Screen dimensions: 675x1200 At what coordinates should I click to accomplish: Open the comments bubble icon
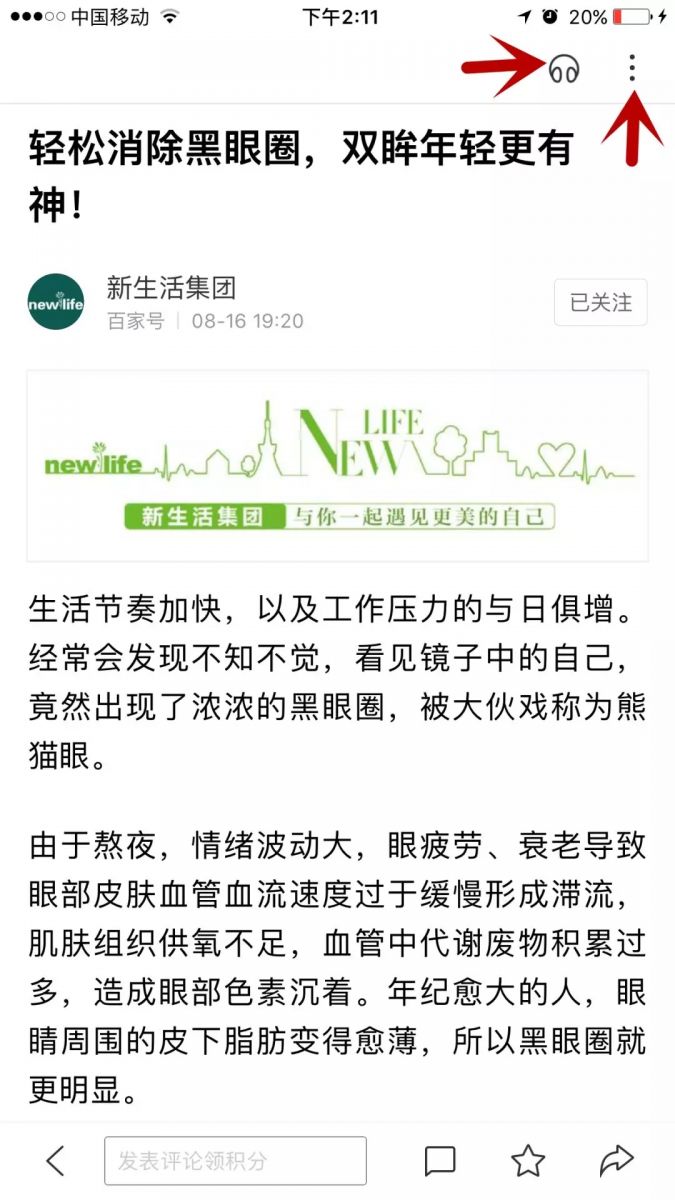click(x=440, y=1160)
